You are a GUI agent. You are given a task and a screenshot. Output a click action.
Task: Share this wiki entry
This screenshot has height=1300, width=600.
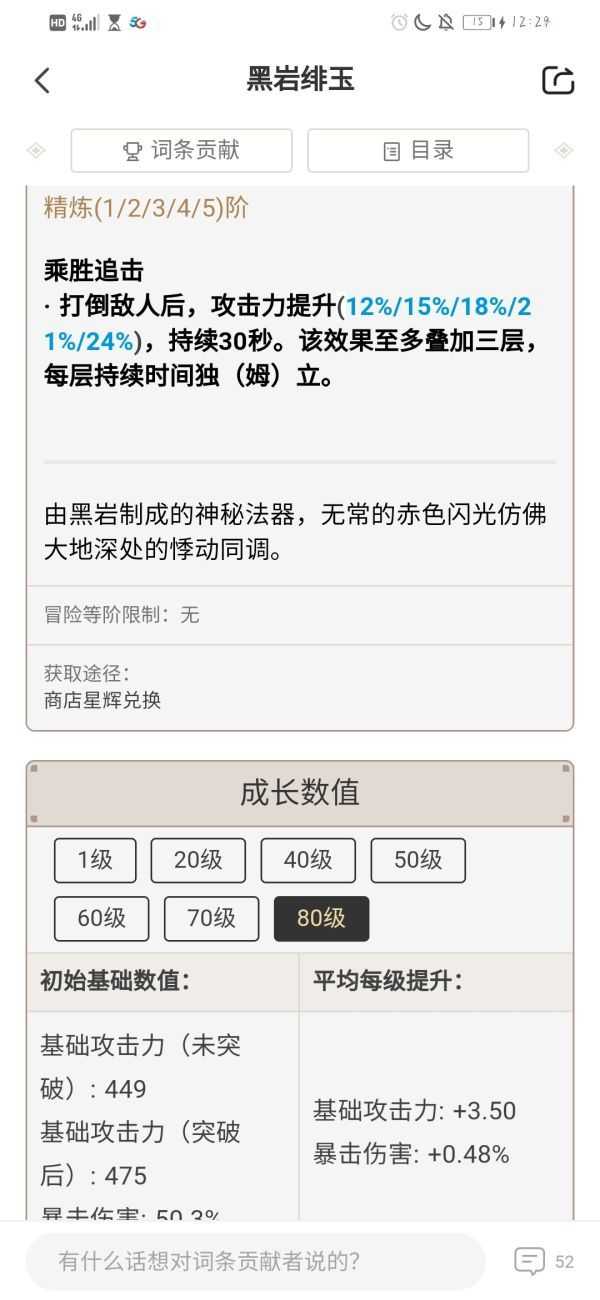pyautogui.click(x=557, y=81)
